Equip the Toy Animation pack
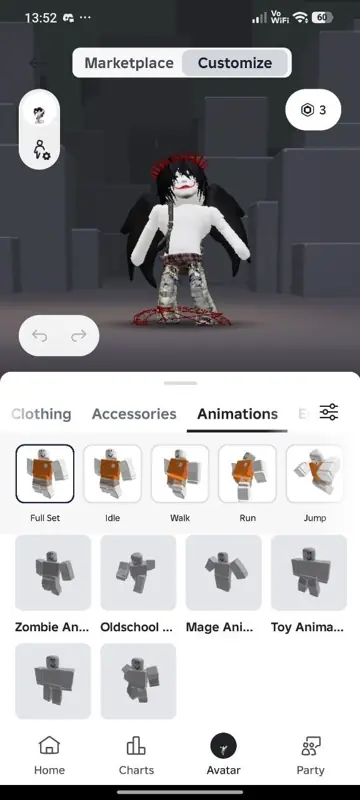 pyautogui.click(x=308, y=585)
